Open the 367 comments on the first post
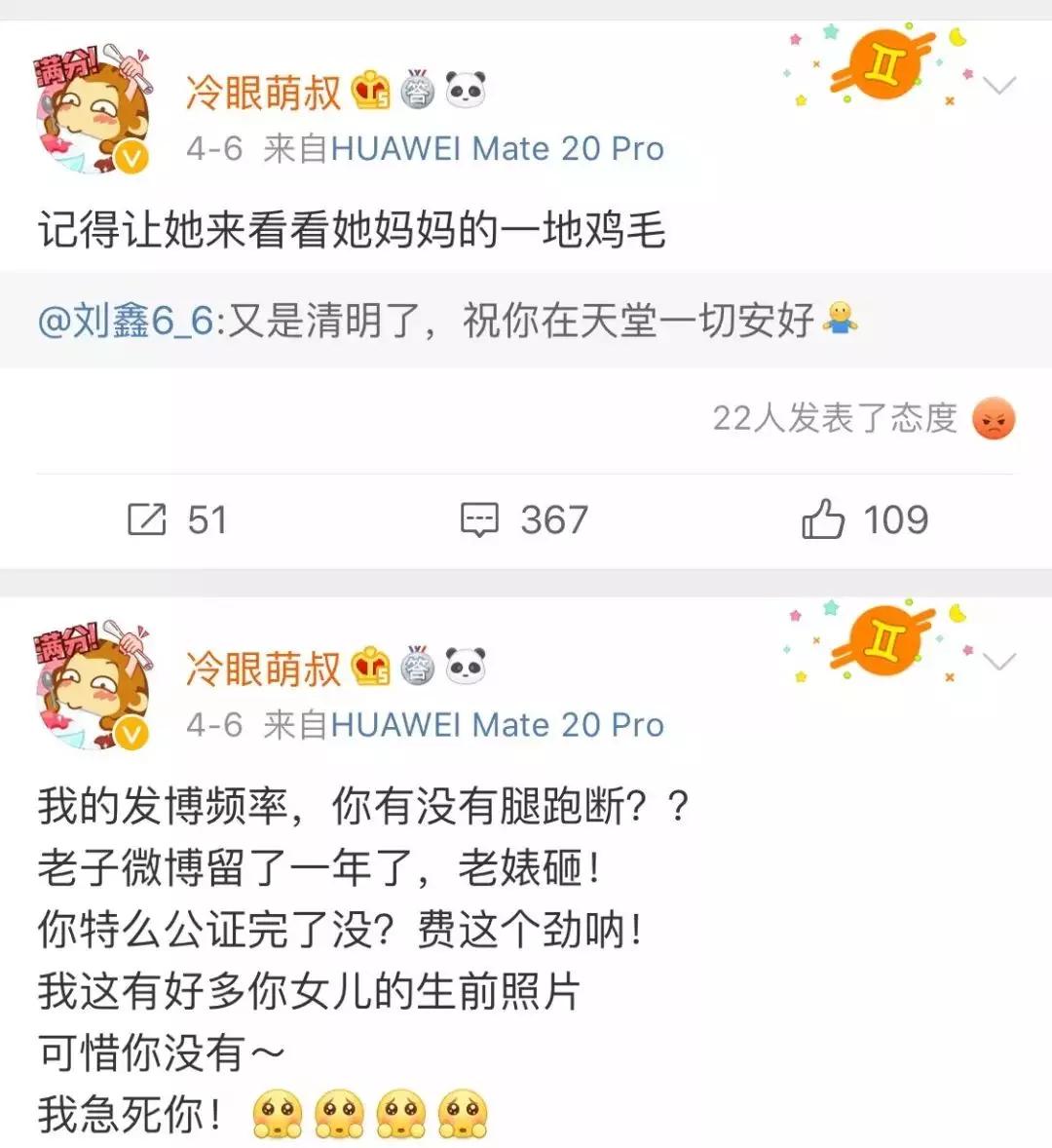Image resolution: width=1052 pixels, height=1148 pixels. [524, 519]
